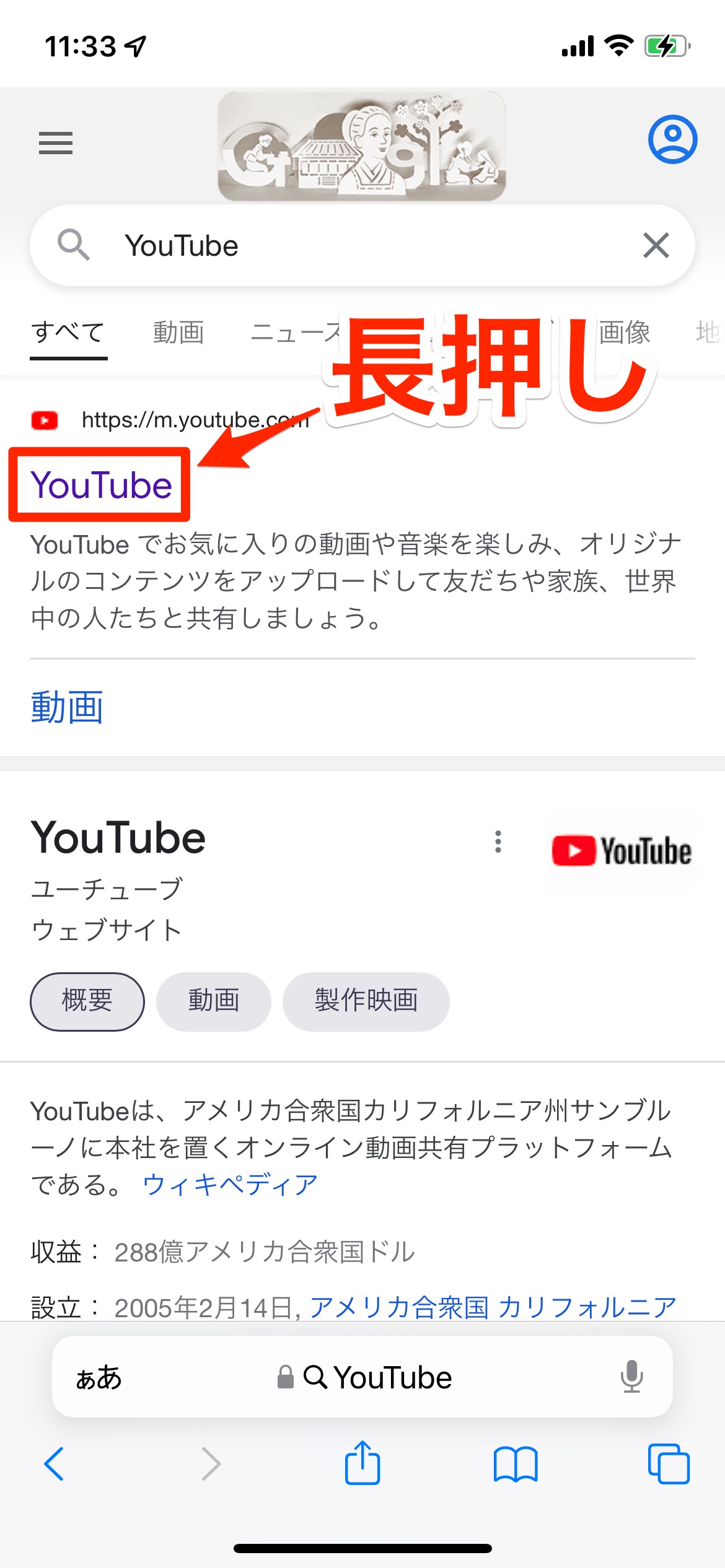Clear the search query with the X
The image size is (725, 1568).
(x=657, y=245)
